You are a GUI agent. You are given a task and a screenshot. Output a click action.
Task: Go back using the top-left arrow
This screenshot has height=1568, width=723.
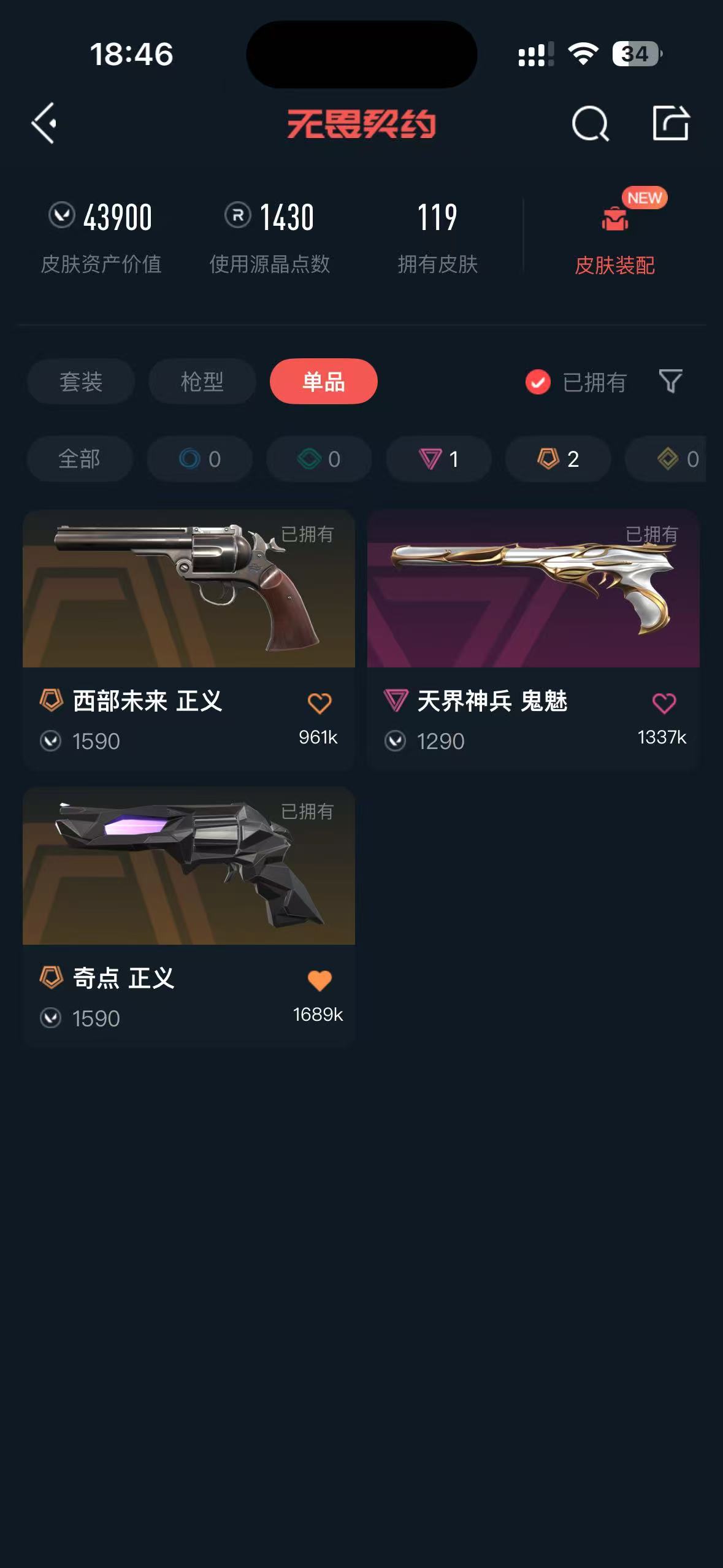44,123
